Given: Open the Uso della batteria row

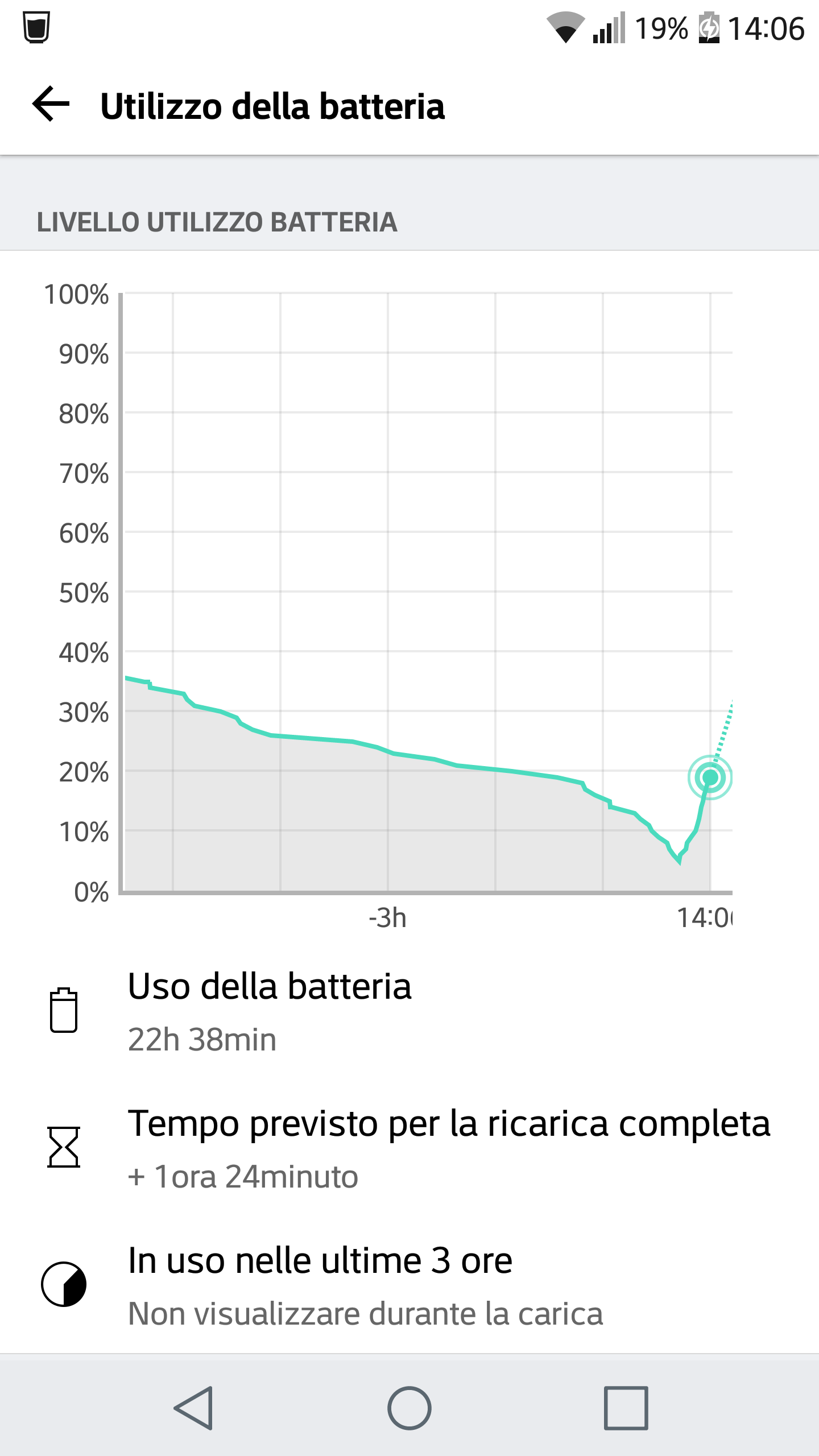Looking at the screenshot, I should (409, 1011).
